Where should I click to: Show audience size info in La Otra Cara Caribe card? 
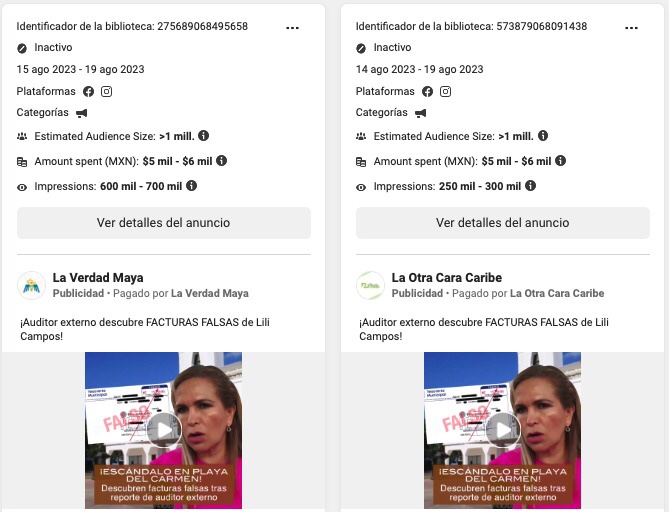pos(543,136)
